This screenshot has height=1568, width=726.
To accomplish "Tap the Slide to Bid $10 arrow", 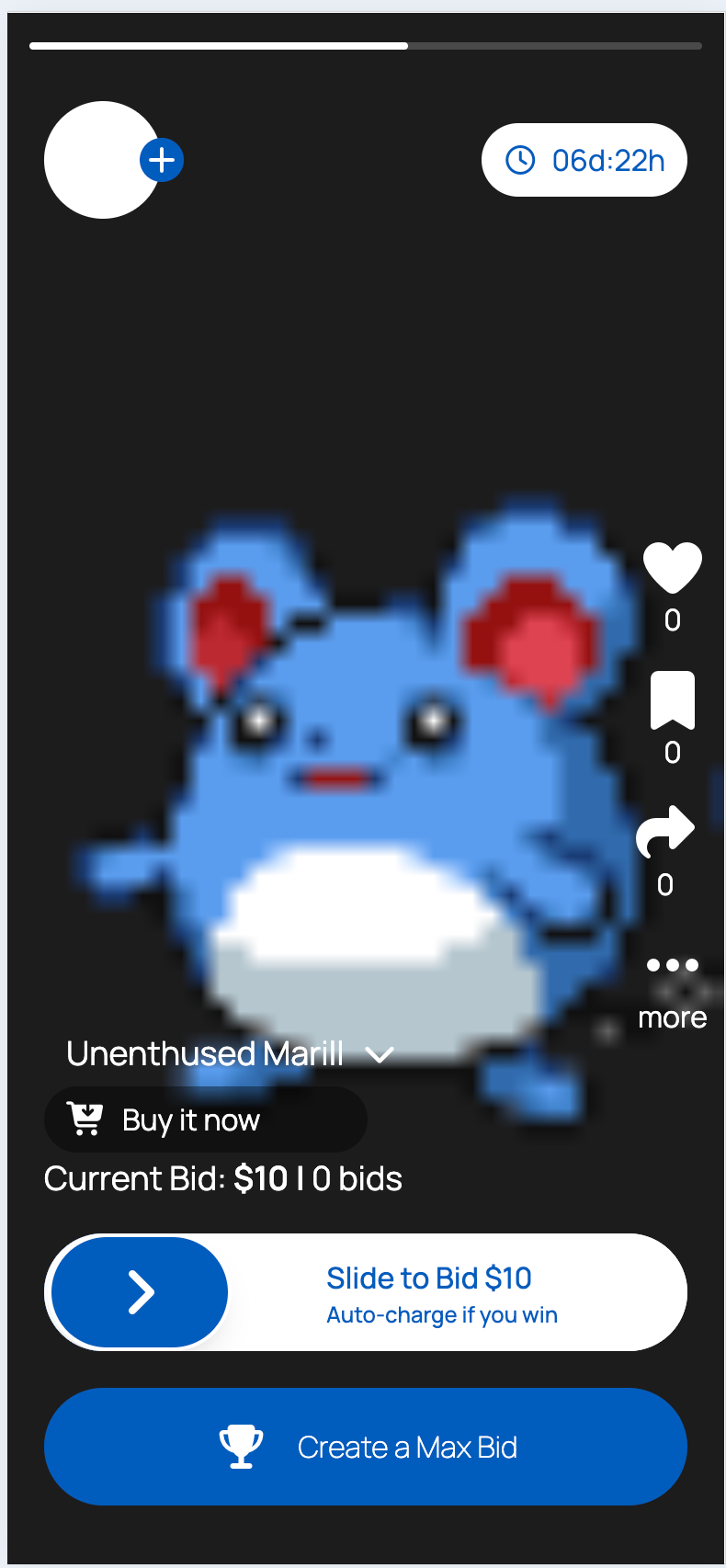I will pyautogui.click(x=140, y=1292).
